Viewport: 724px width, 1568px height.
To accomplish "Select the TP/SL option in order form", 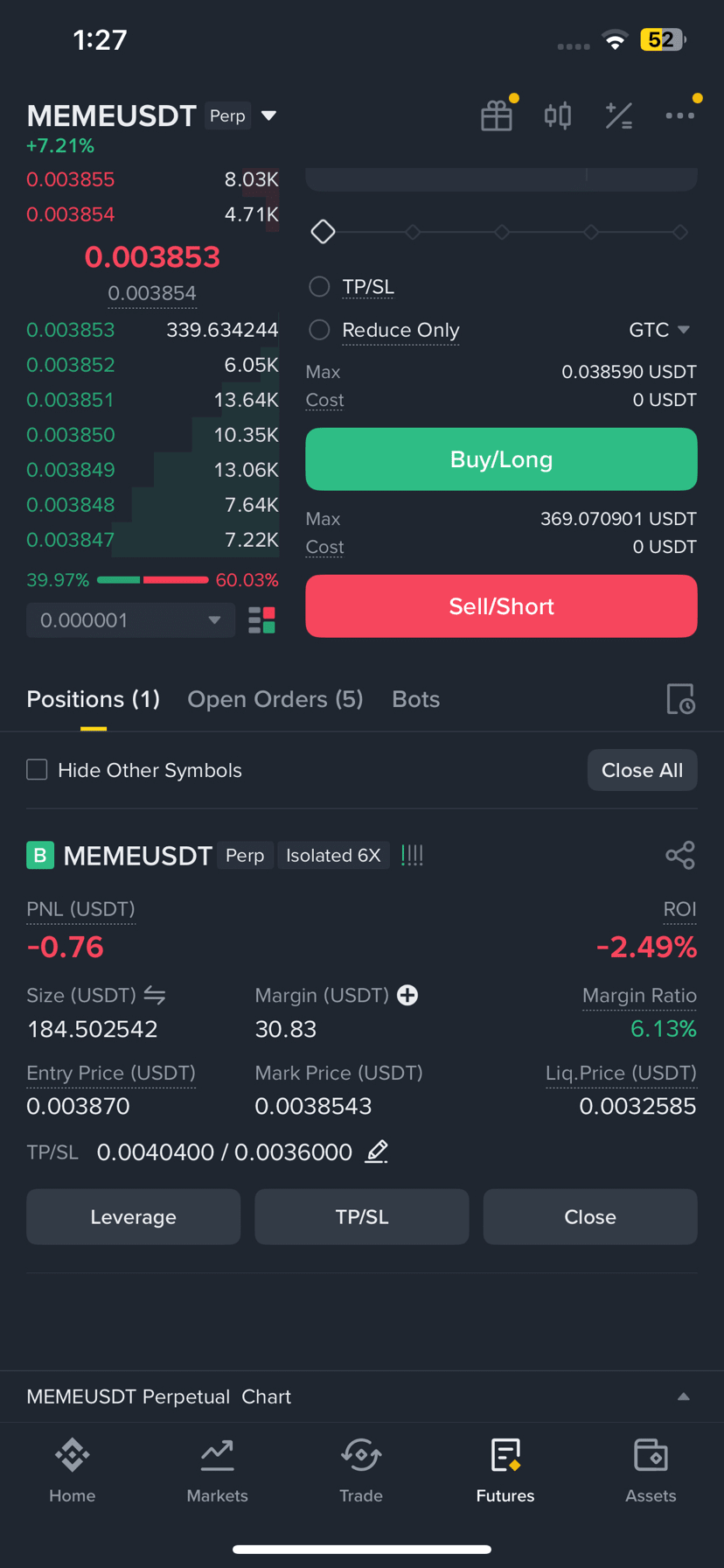I will tap(320, 286).
